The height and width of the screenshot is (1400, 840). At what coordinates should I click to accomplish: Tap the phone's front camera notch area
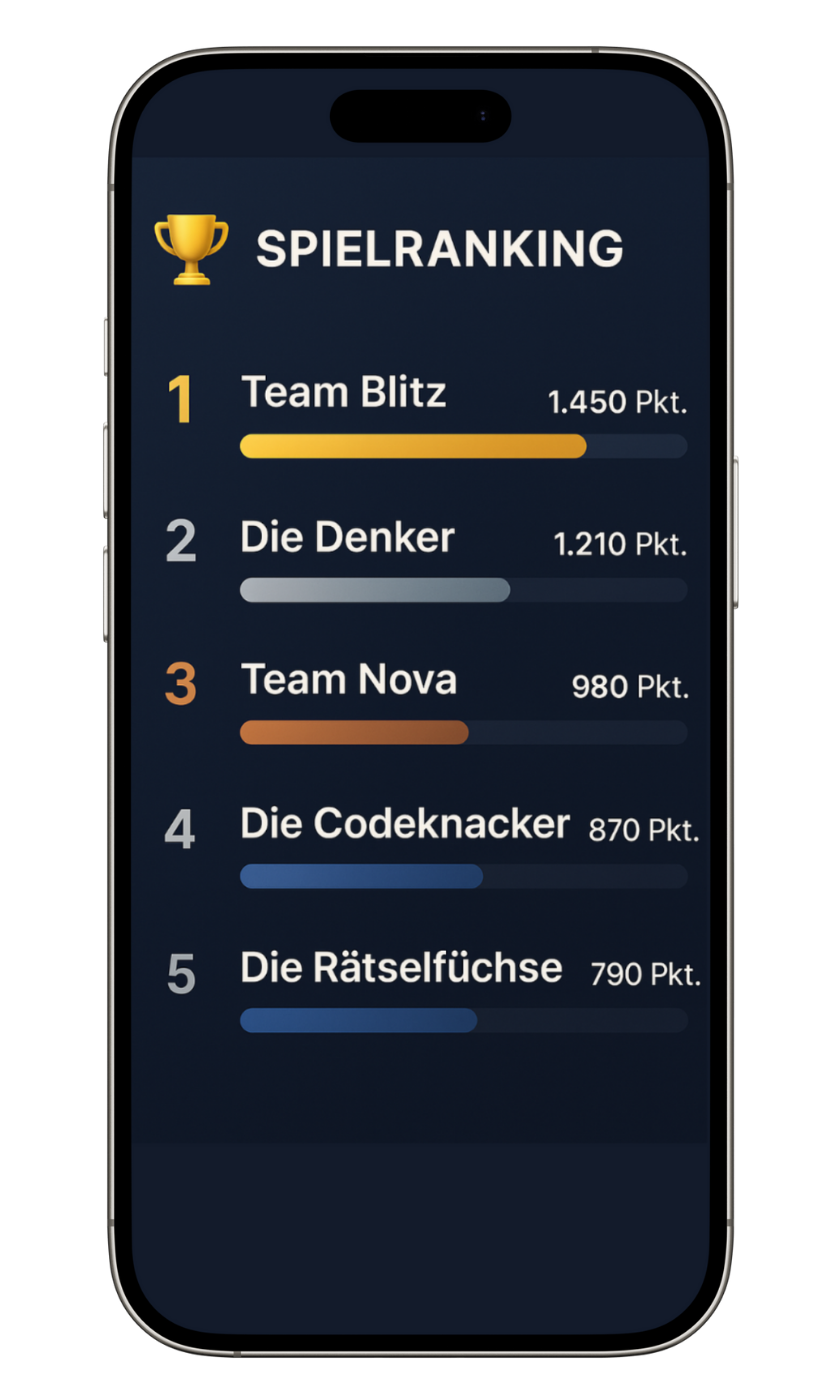point(420,115)
